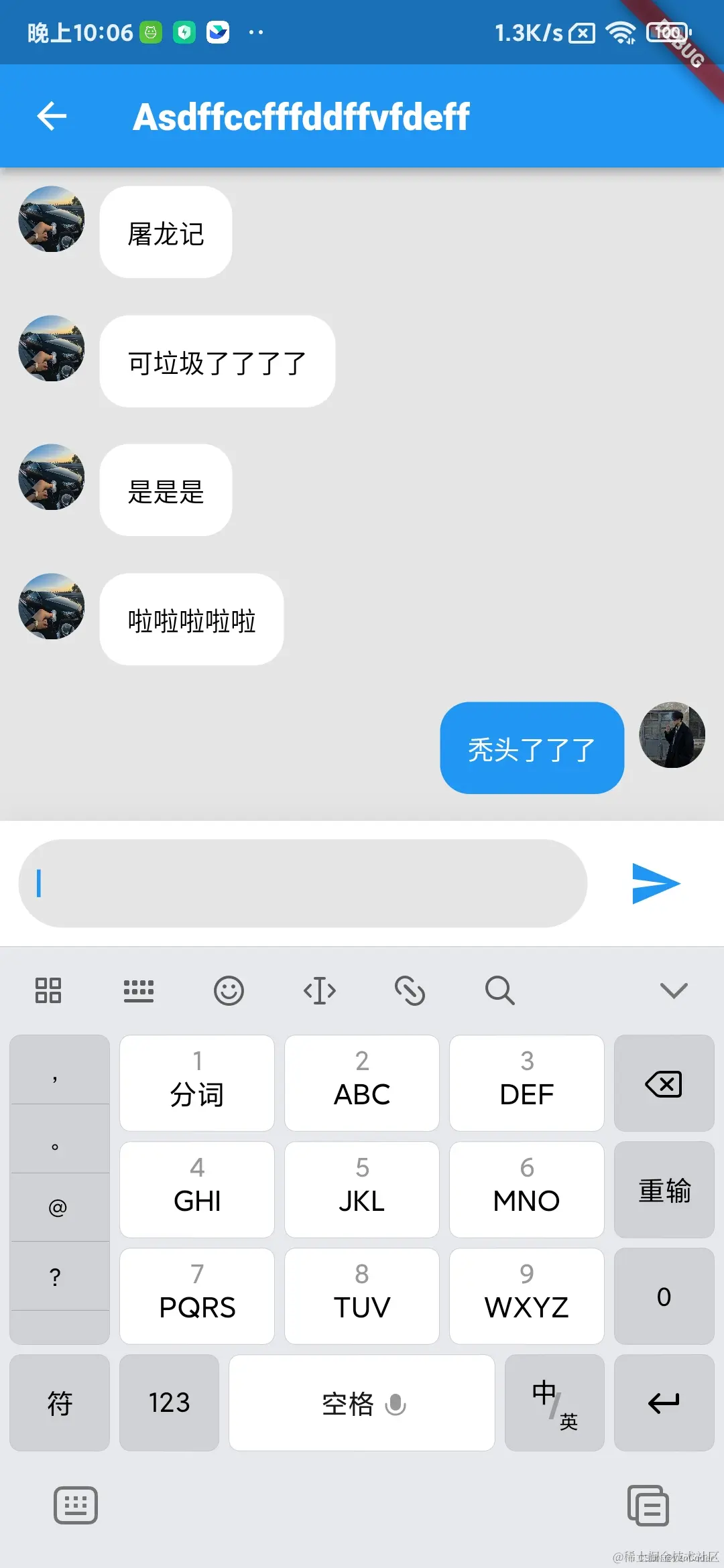Tap the 2 ABC key
The image size is (724, 1568).
pos(362,1084)
